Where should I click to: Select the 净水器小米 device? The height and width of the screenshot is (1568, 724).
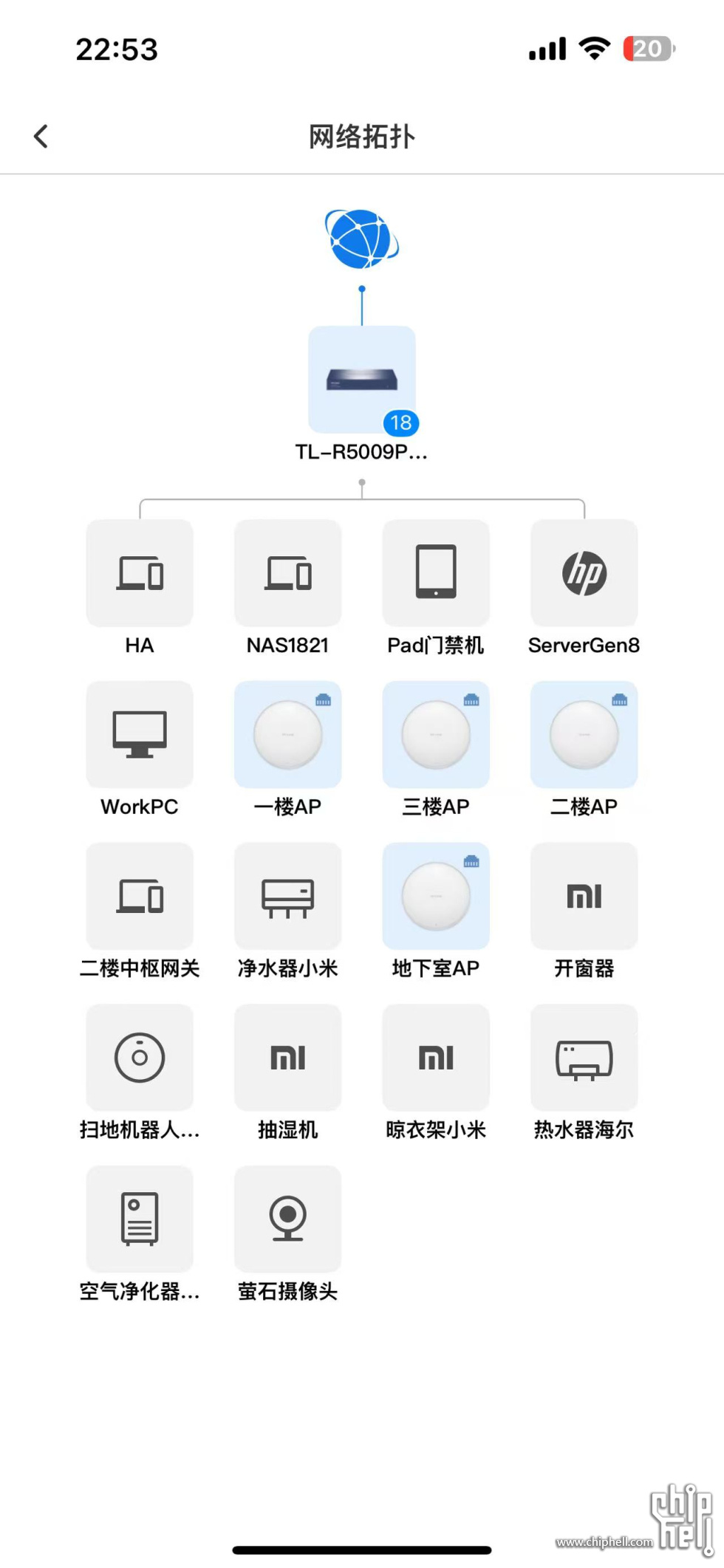coord(287,897)
